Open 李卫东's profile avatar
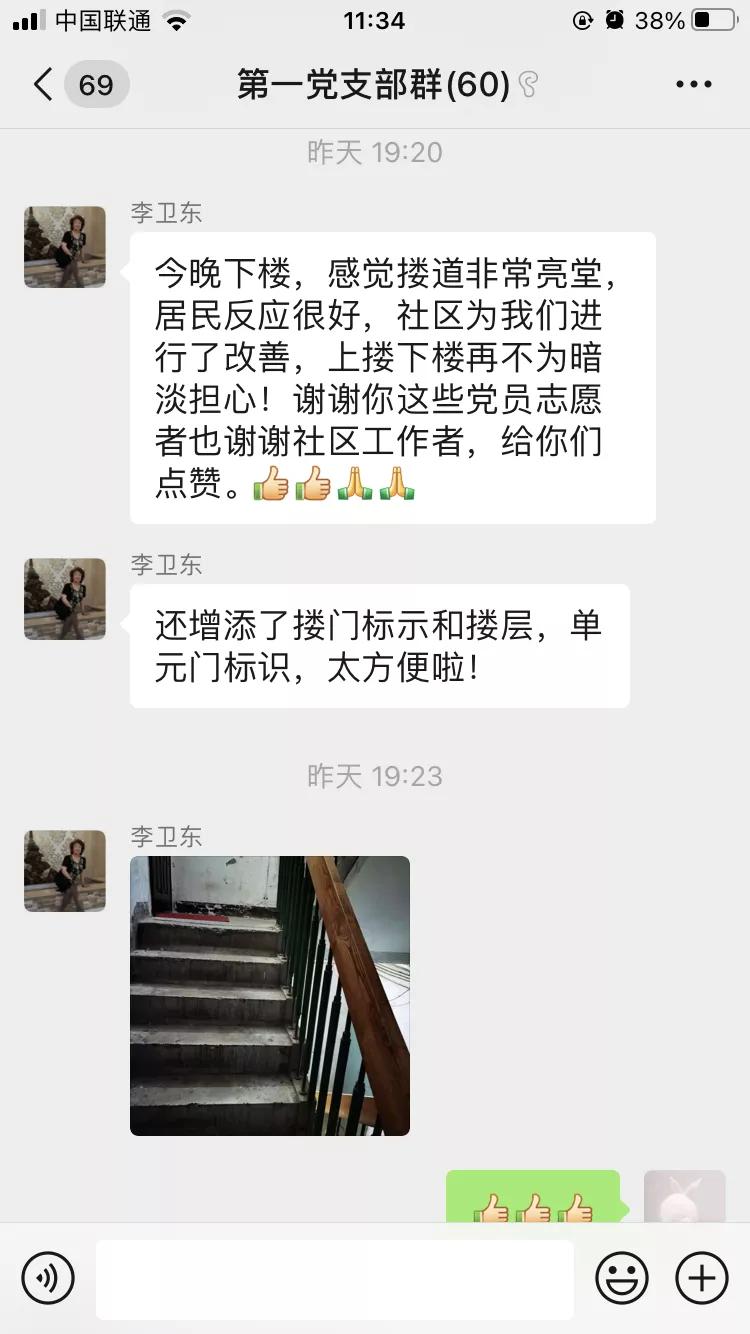 click(64, 247)
